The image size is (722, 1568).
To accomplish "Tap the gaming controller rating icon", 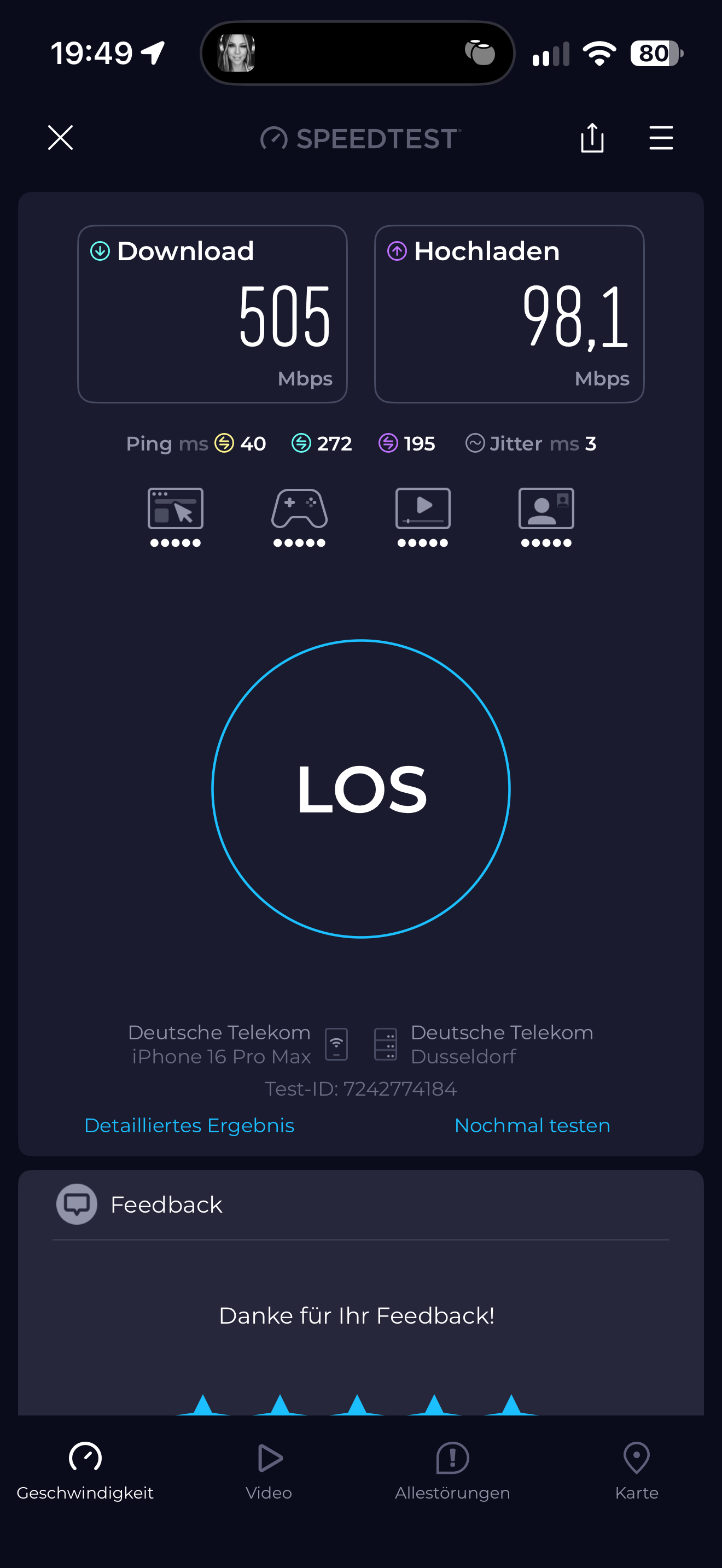I will pyautogui.click(x=300, y=517).
